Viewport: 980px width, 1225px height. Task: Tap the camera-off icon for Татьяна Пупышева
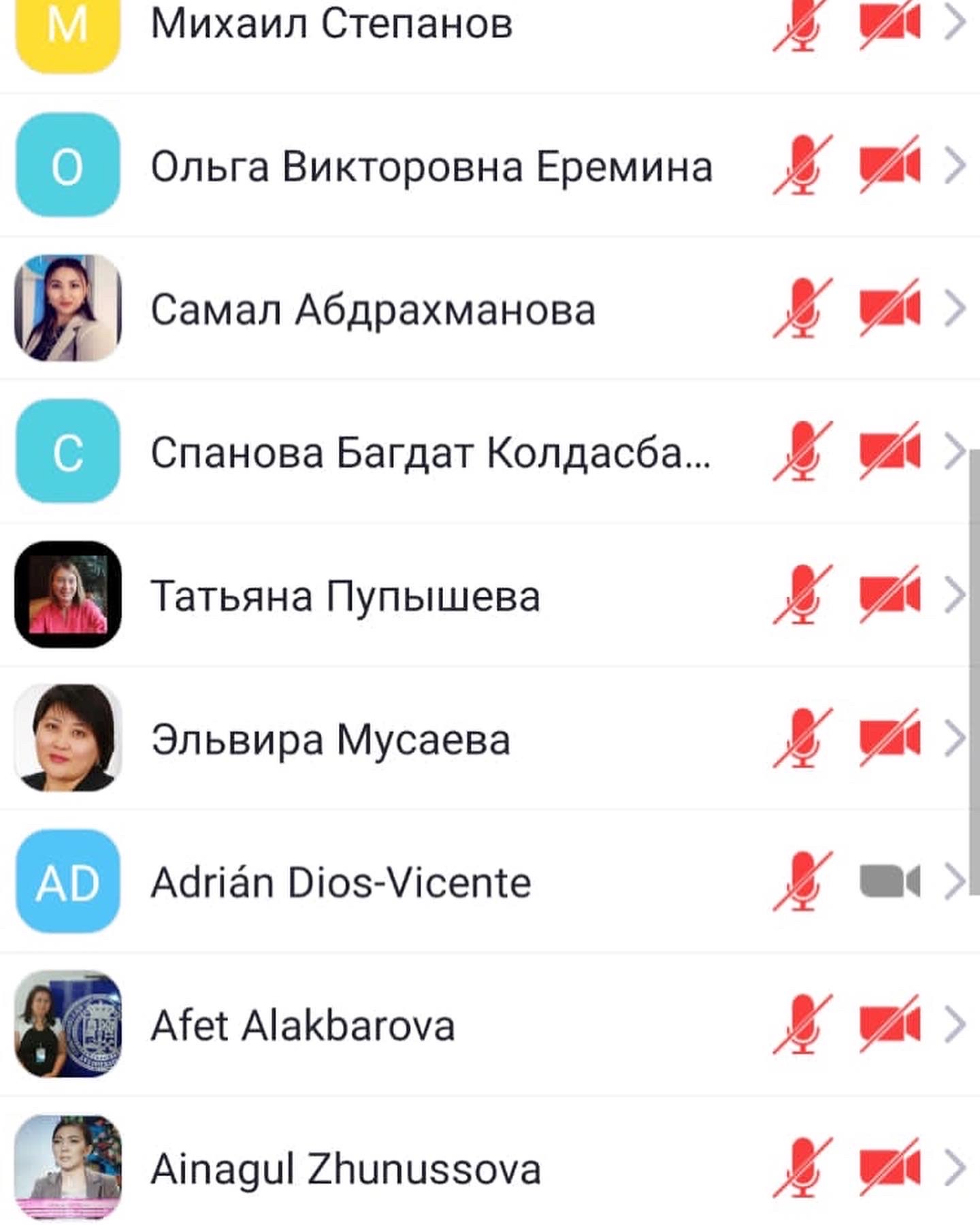(889, 595)
